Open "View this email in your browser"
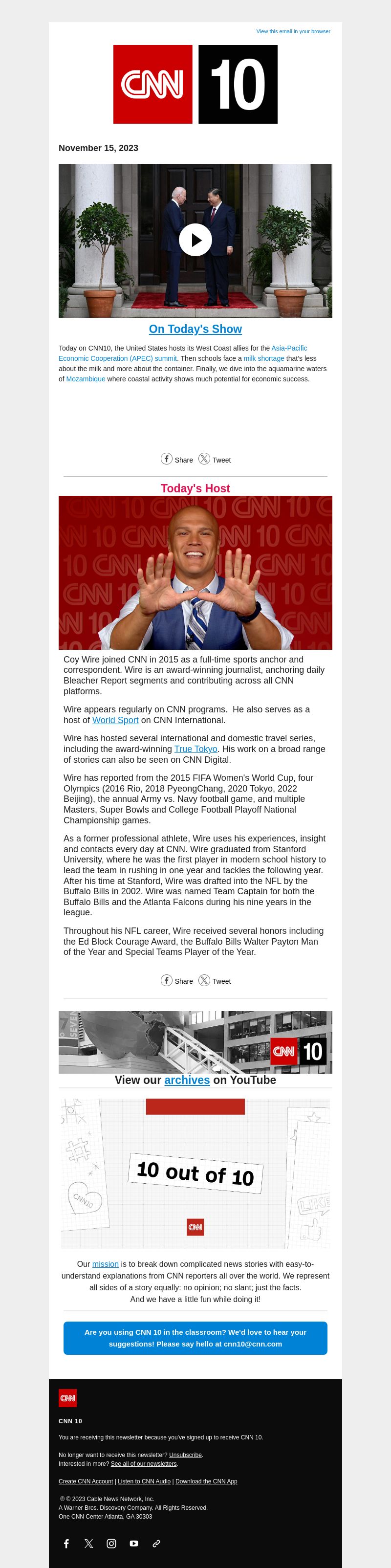Viewport: 391px width, 1568px height. pos(293,32)
